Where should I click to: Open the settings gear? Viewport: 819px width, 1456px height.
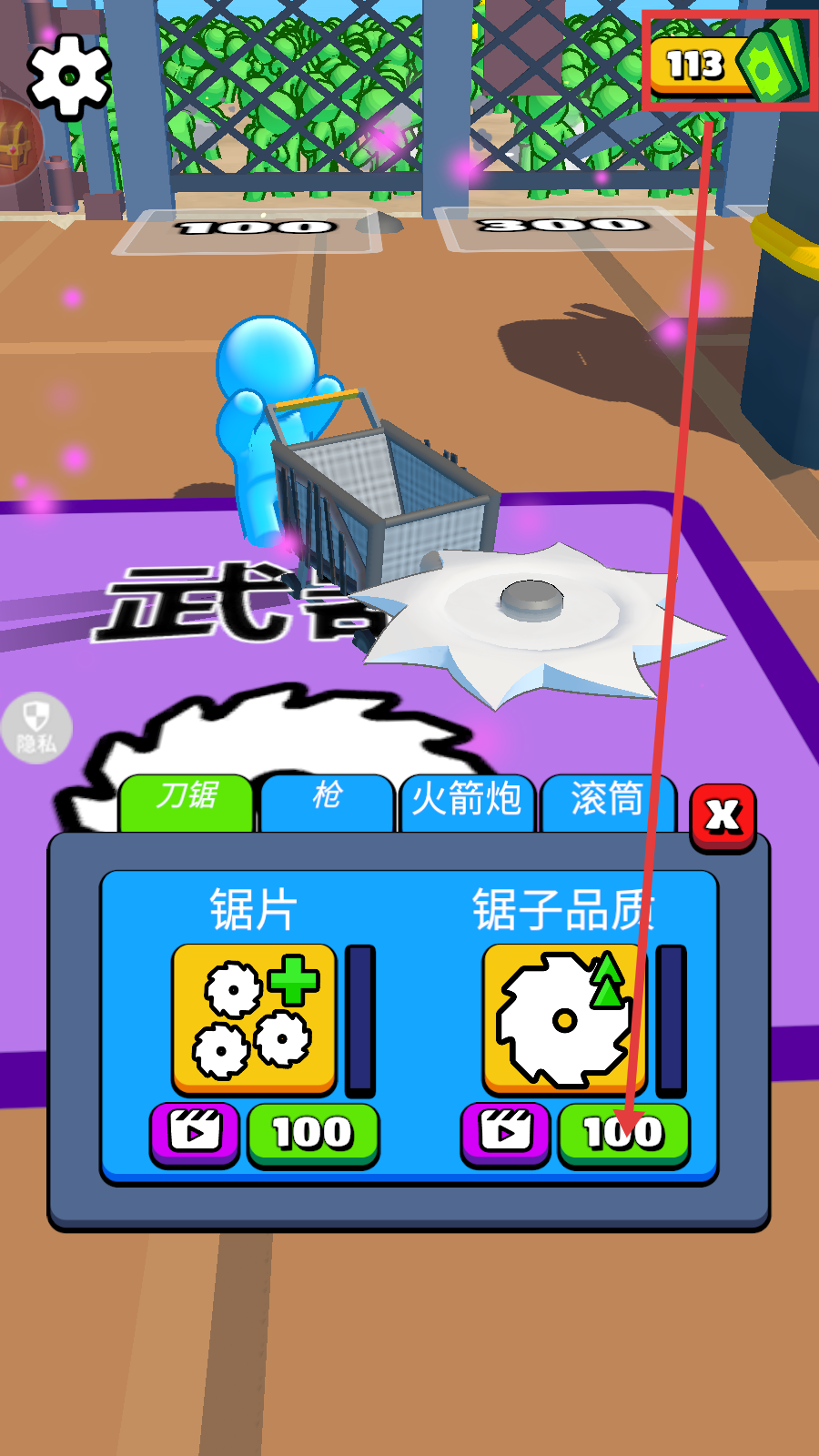coord(68,76)
